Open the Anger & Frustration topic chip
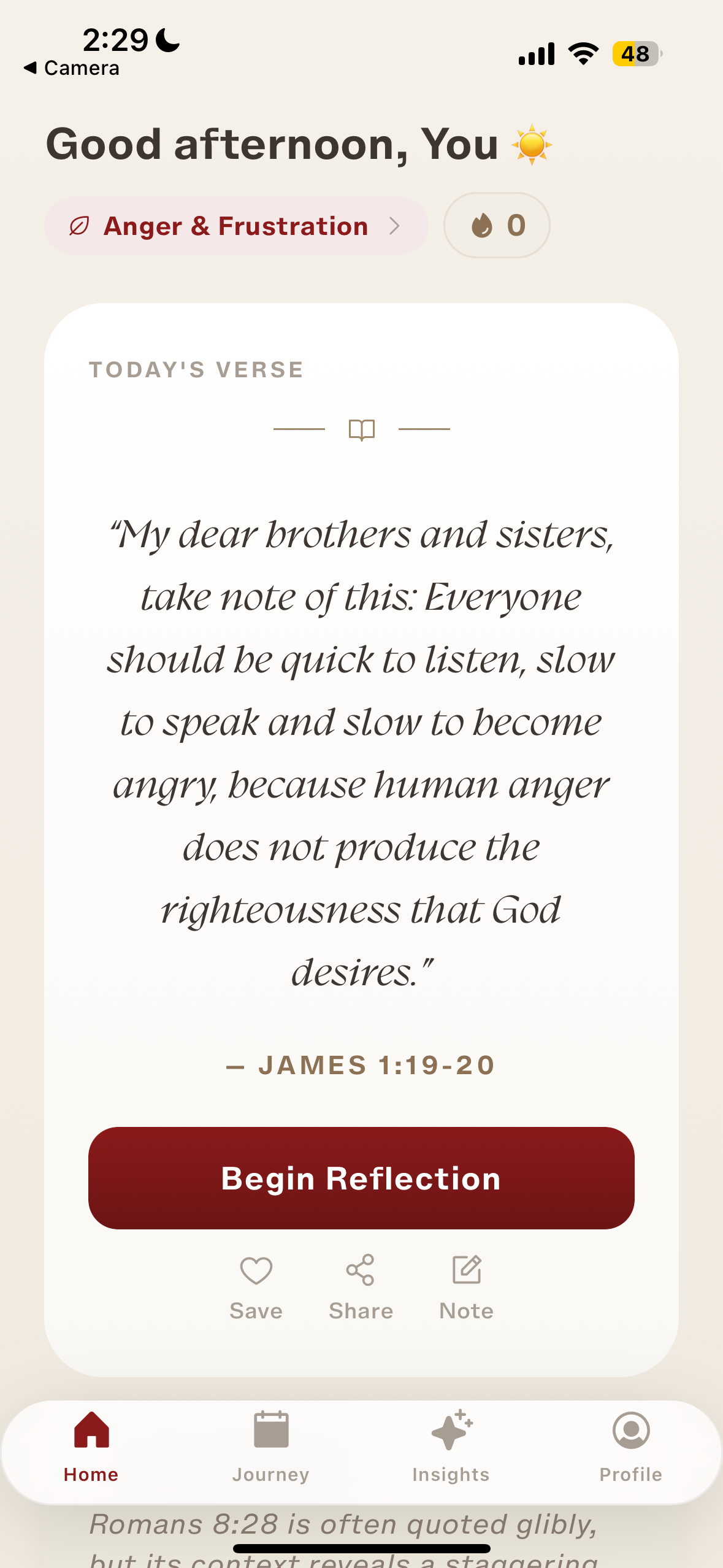The image size is (723, 1568). [x=235, y=226]
